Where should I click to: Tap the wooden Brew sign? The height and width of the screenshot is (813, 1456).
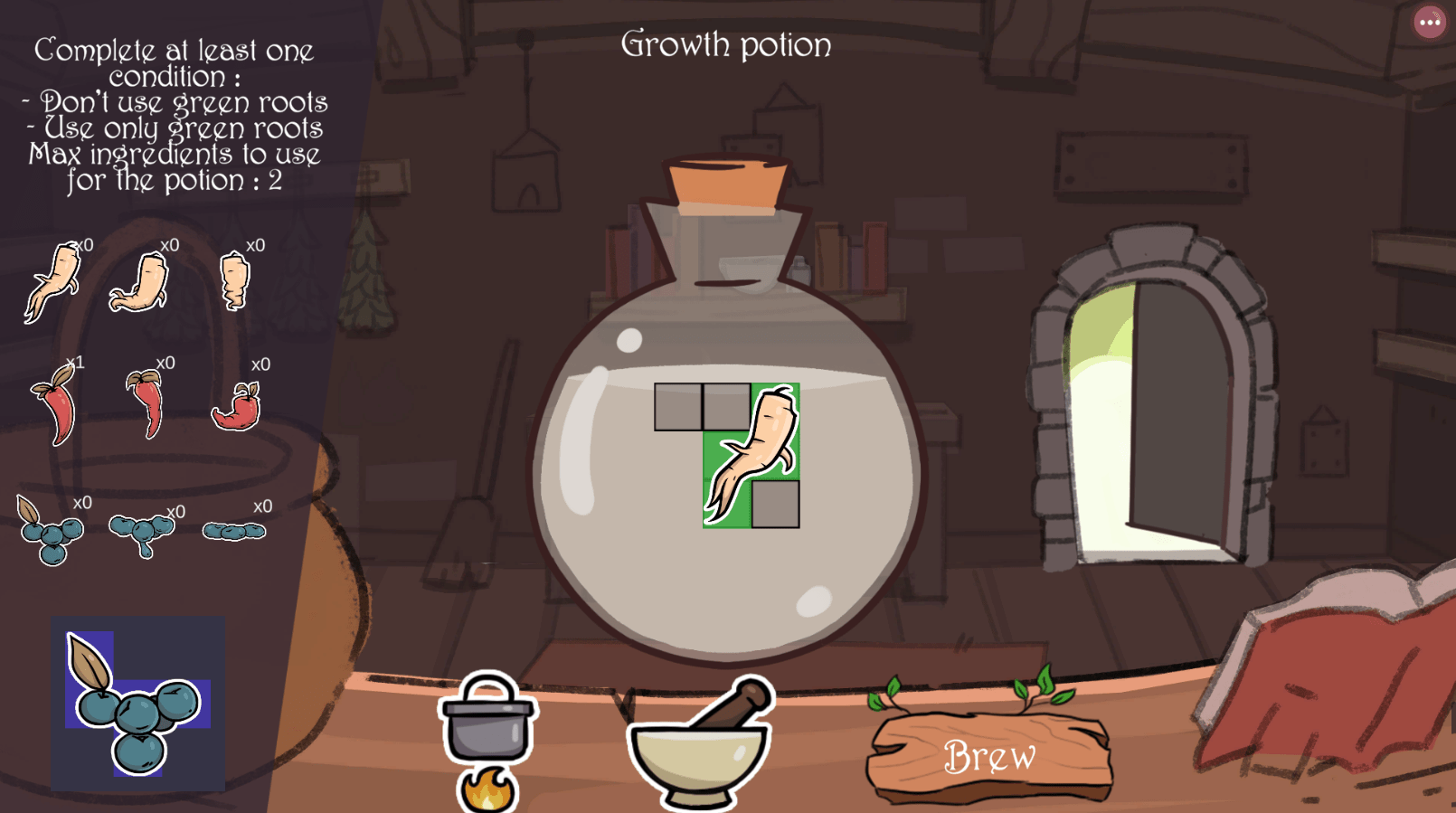989,757
